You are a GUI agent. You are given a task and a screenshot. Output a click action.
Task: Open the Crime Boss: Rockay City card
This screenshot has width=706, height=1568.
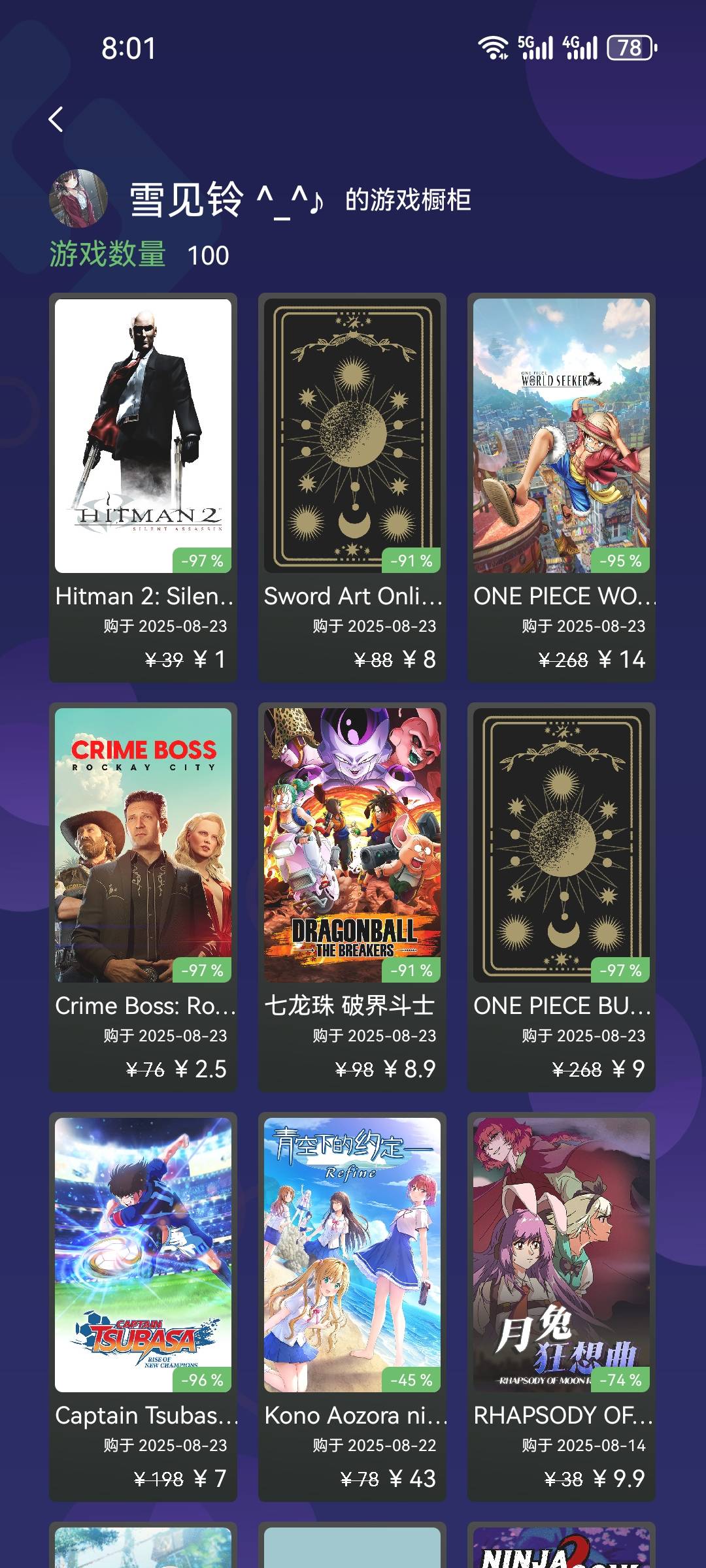[143, 896]
